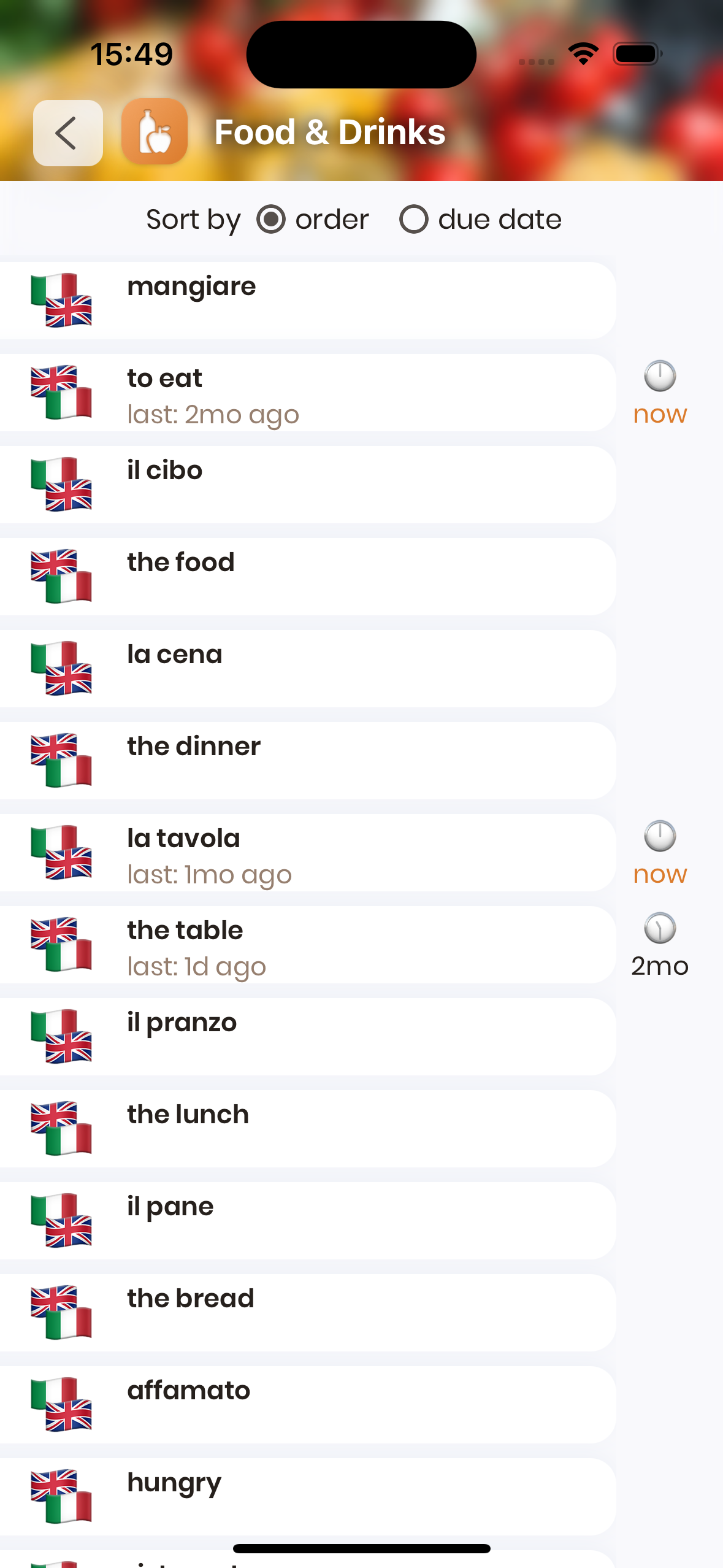This screenshot has width=723, height=1568.
Task: Select sort by order
Action: tap(313, 220)
